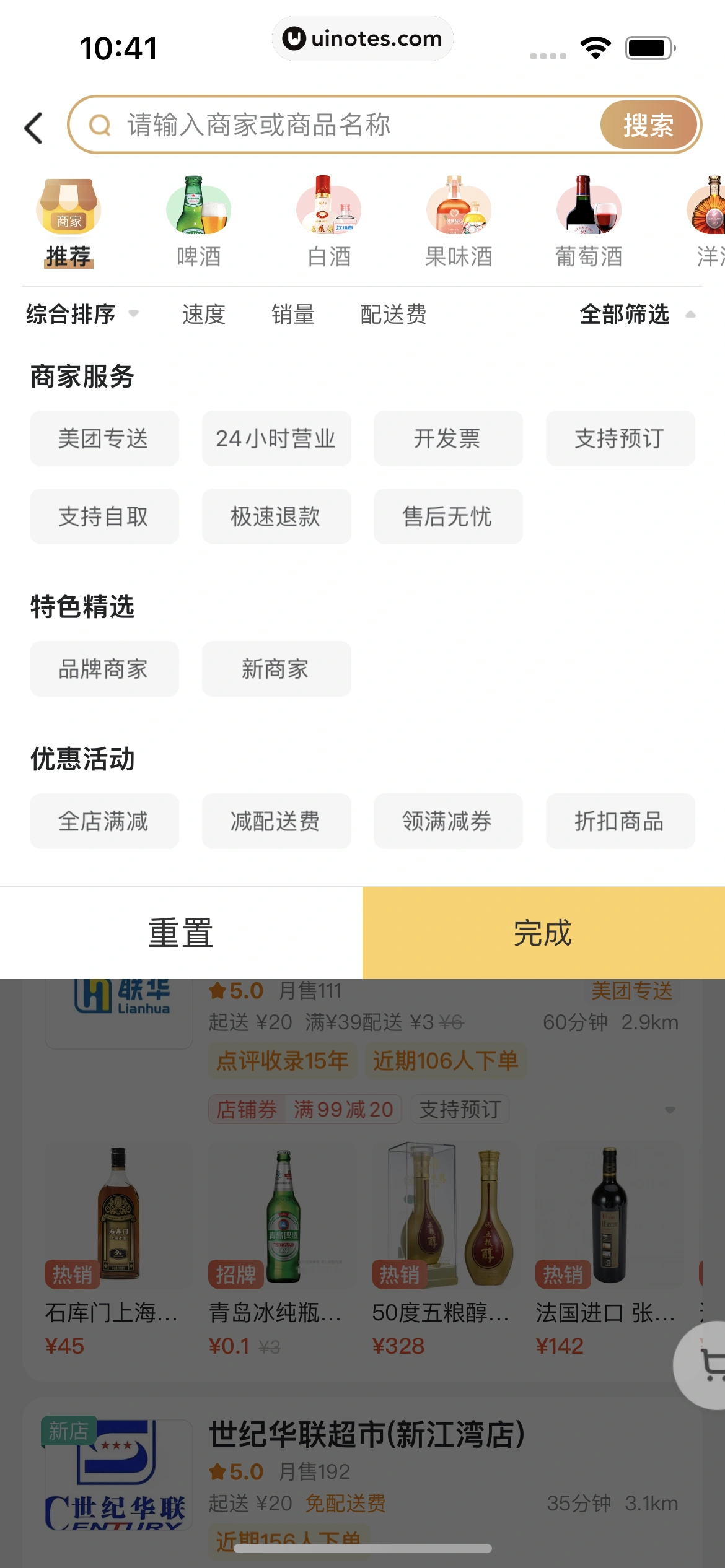This screenshot has height=1568, width=725.
Task: Select the 葡萄酒 red wine category icon
Action: [x=589, y=211]
